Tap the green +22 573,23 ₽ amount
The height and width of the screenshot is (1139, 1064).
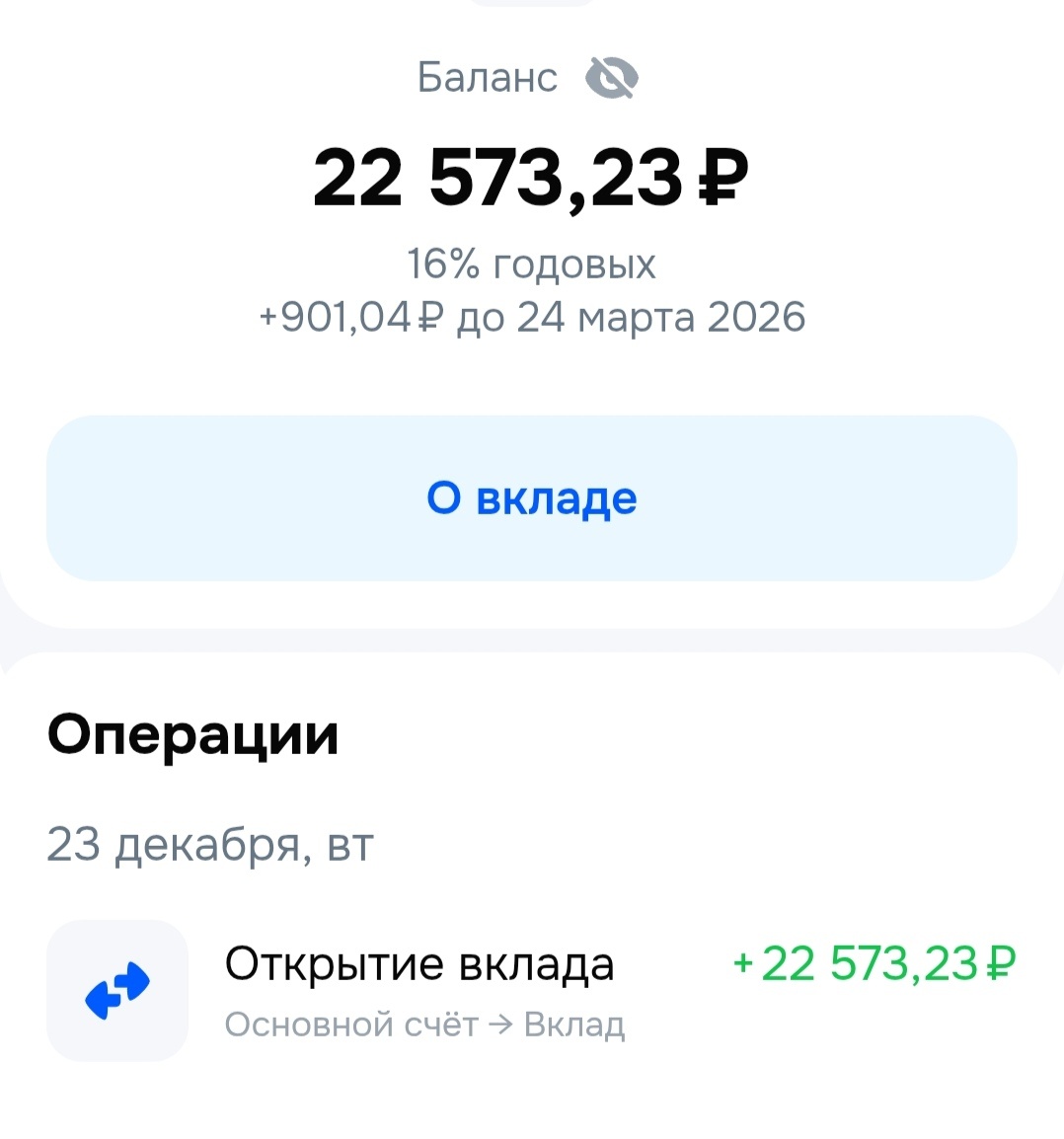coord(873,964)
